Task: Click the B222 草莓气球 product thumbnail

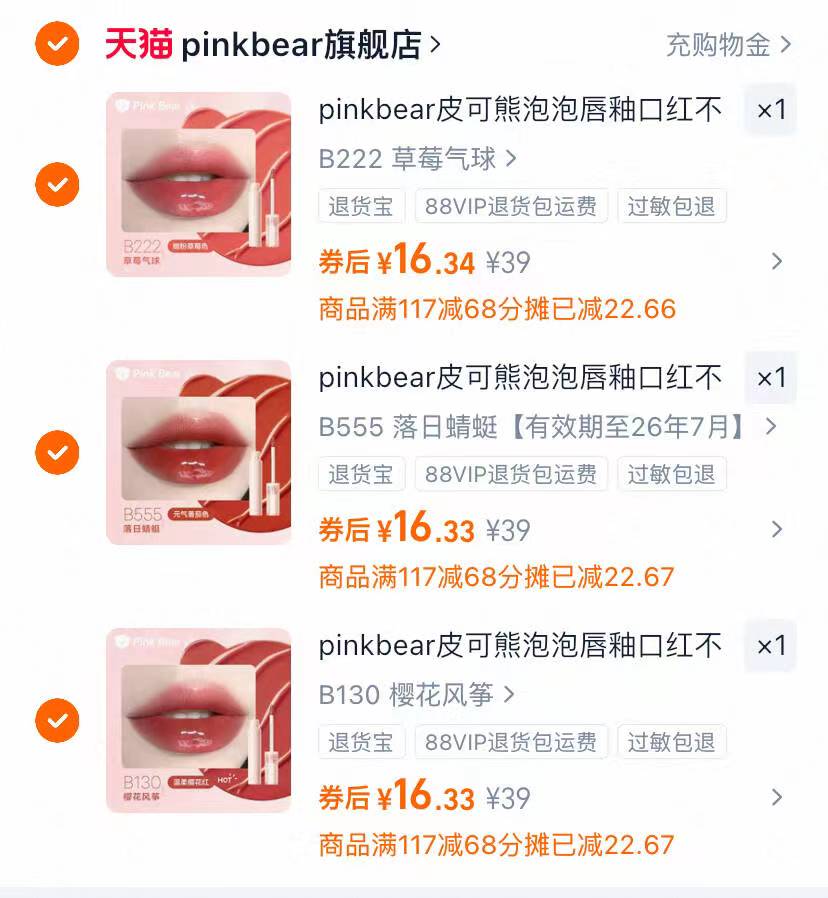Action: pyautogui.click(x=197, y=184)
